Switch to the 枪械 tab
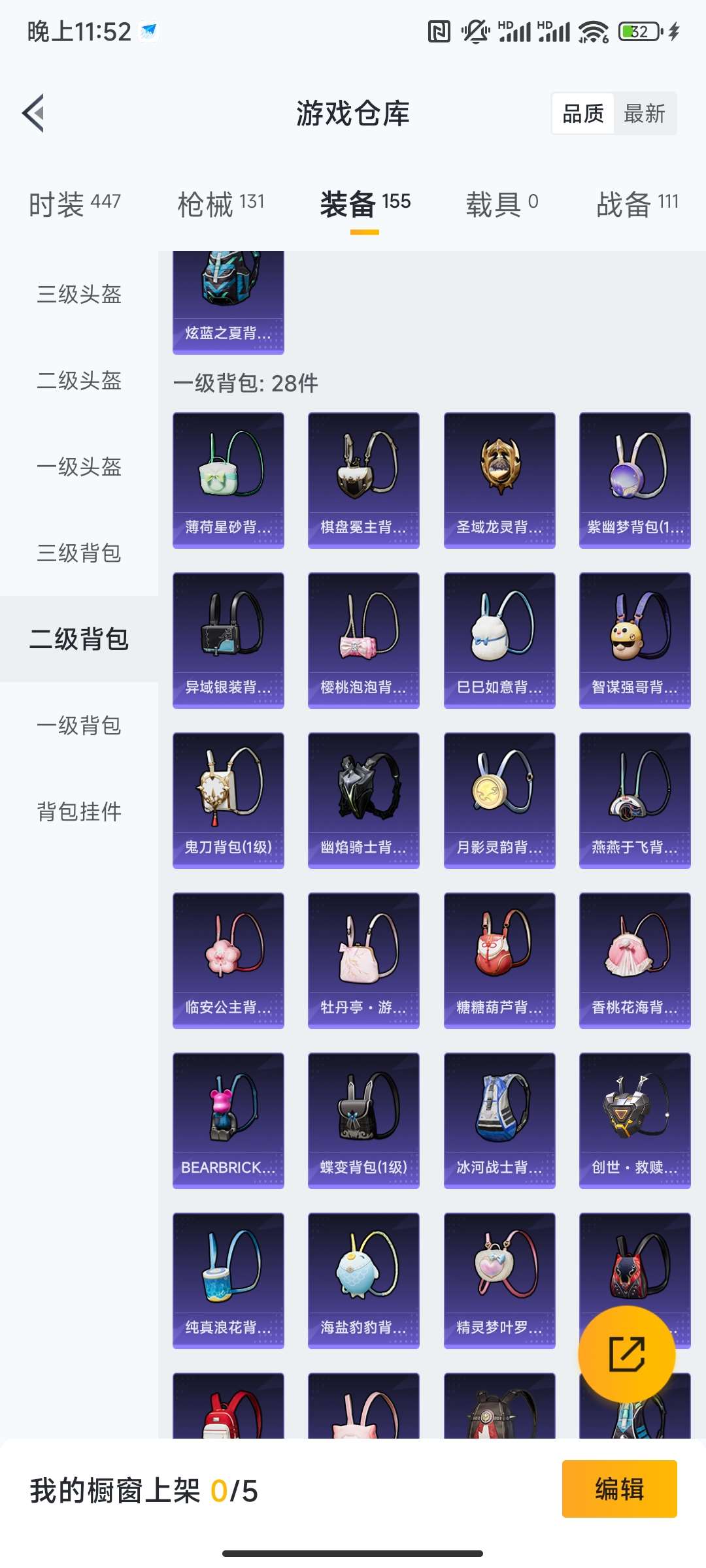 [221, 204]
